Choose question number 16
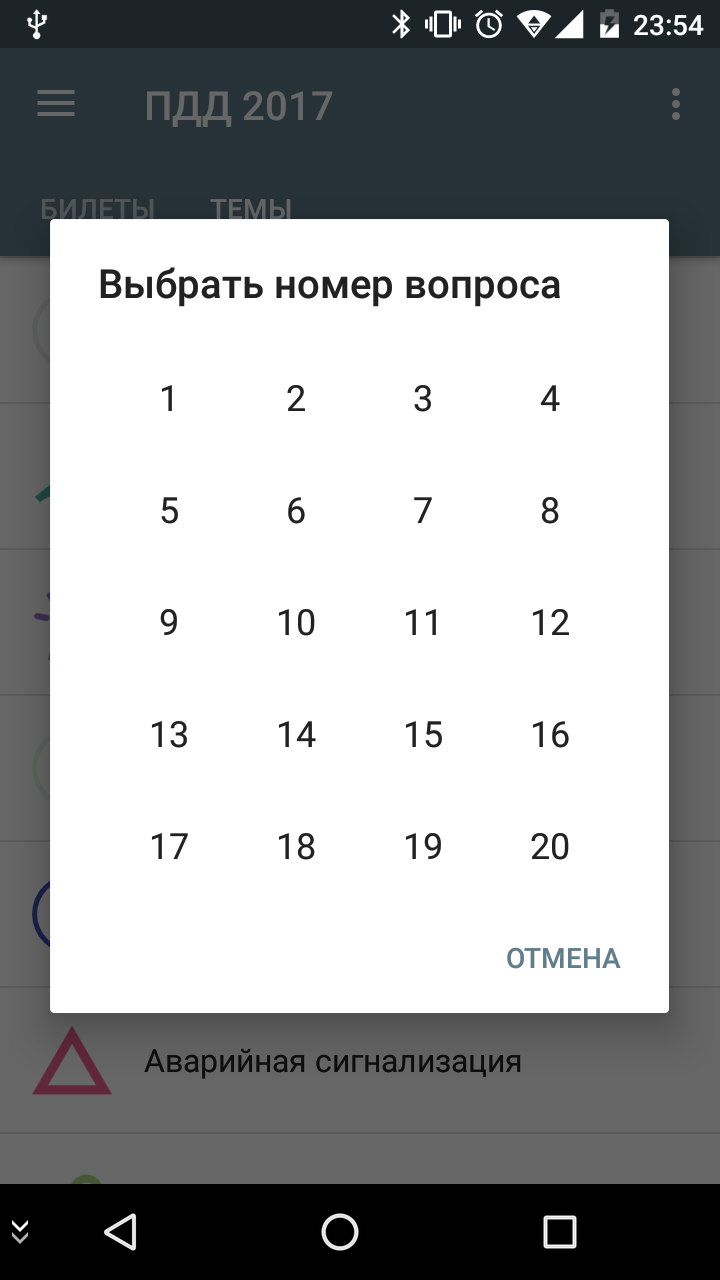Image resolution: width=720 pixels, height=1280 pixels. tap(550, 735)
